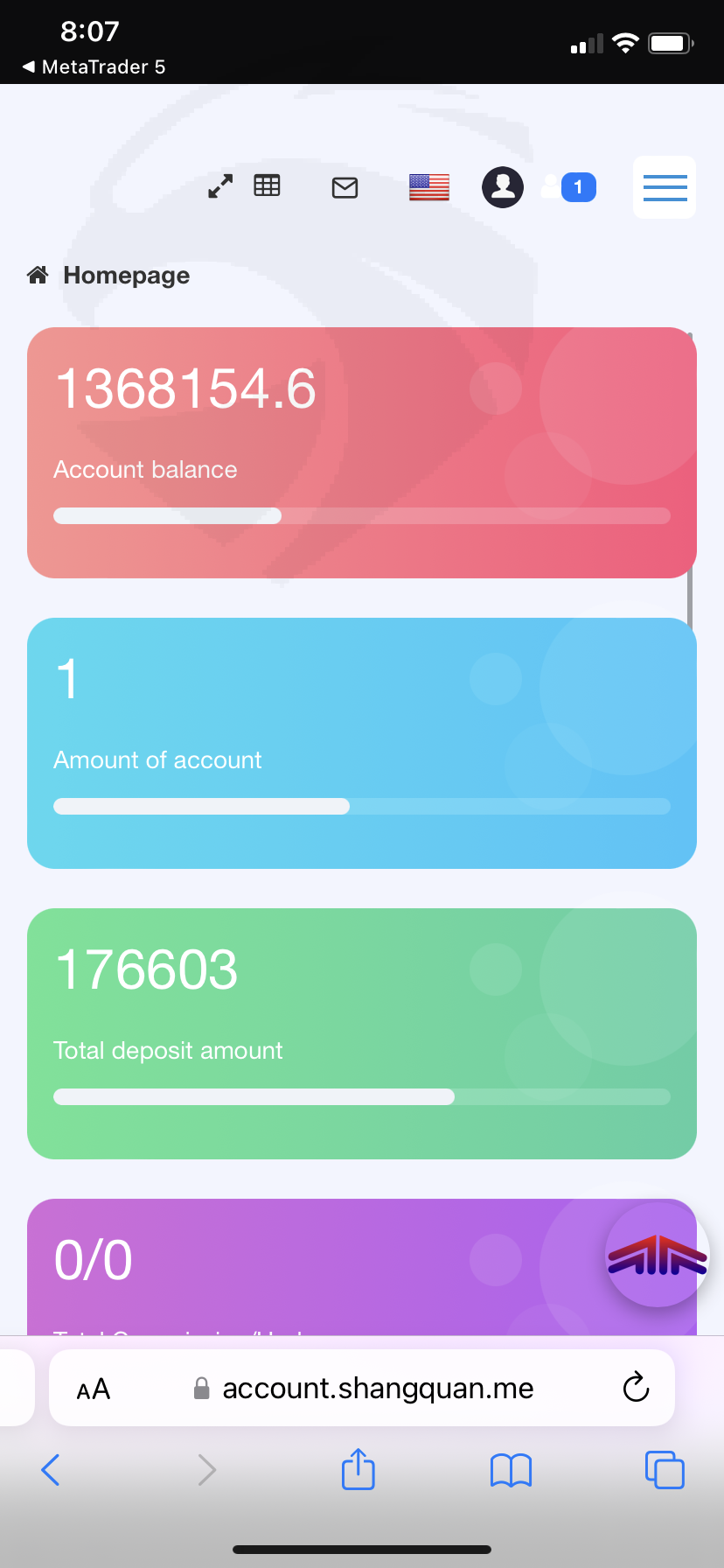Share this page
This screenshot has height=1568, width=724.
[359, 1469]
